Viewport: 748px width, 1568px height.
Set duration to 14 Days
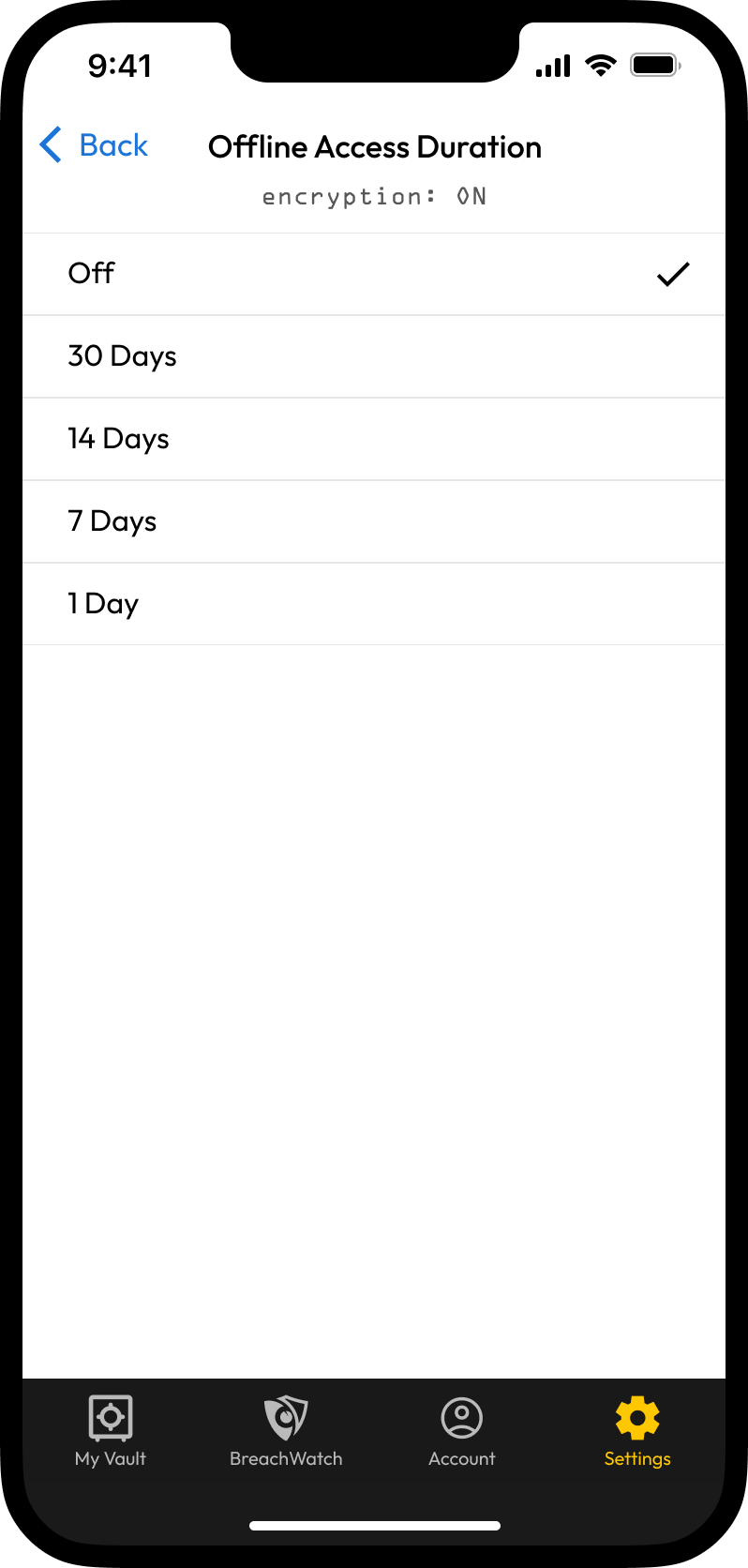tap(373, 439)
